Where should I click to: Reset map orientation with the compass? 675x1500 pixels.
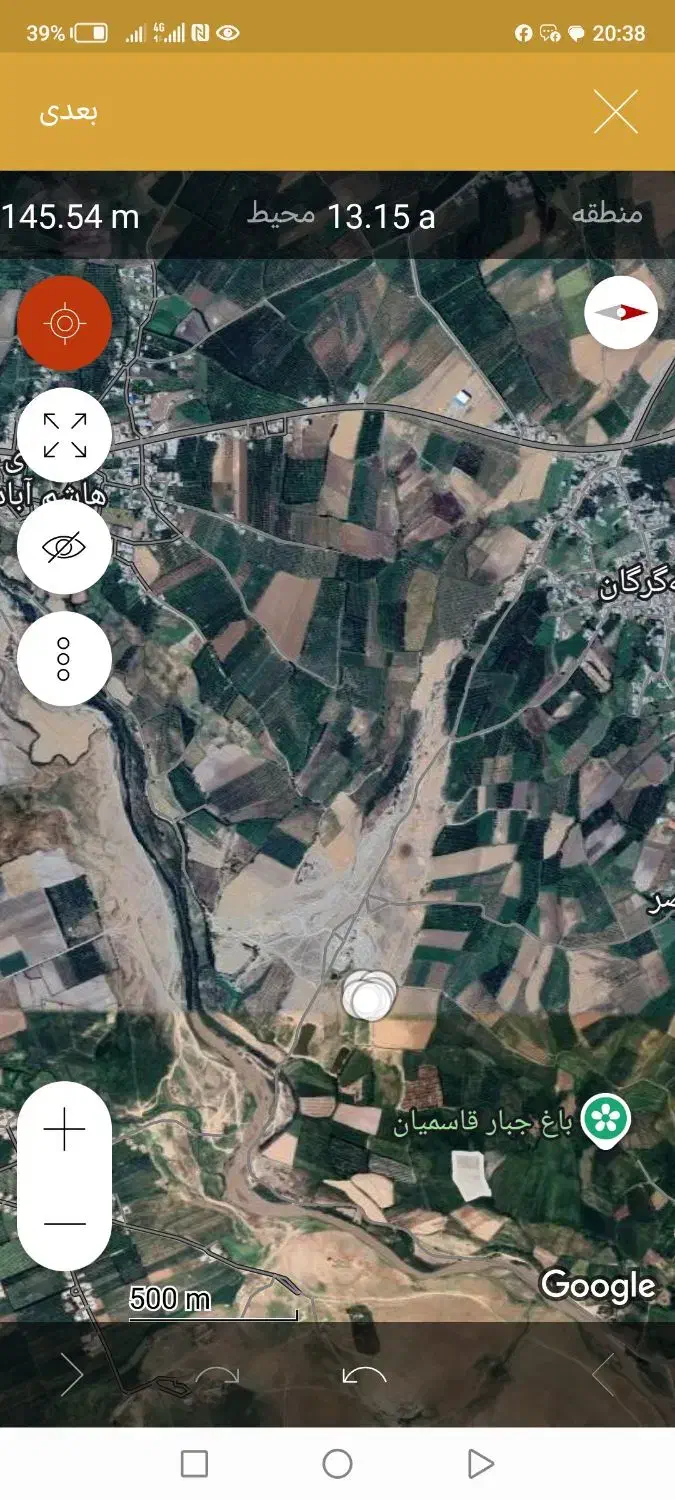point(621,312)
